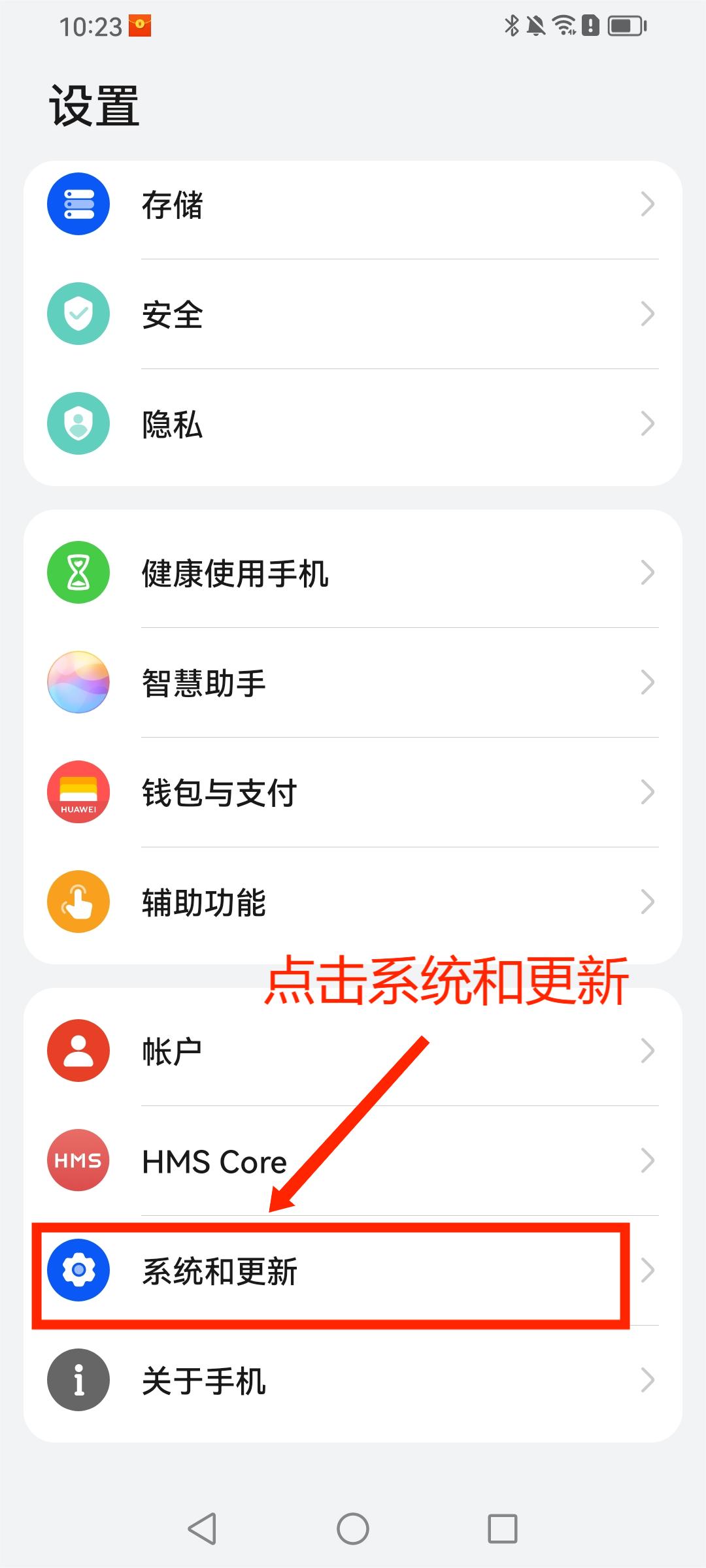Open 辅助功能 (Accessibility) settings
Image resolution: width=706 pixels, height=1568 pixels.
coord(353,902)
